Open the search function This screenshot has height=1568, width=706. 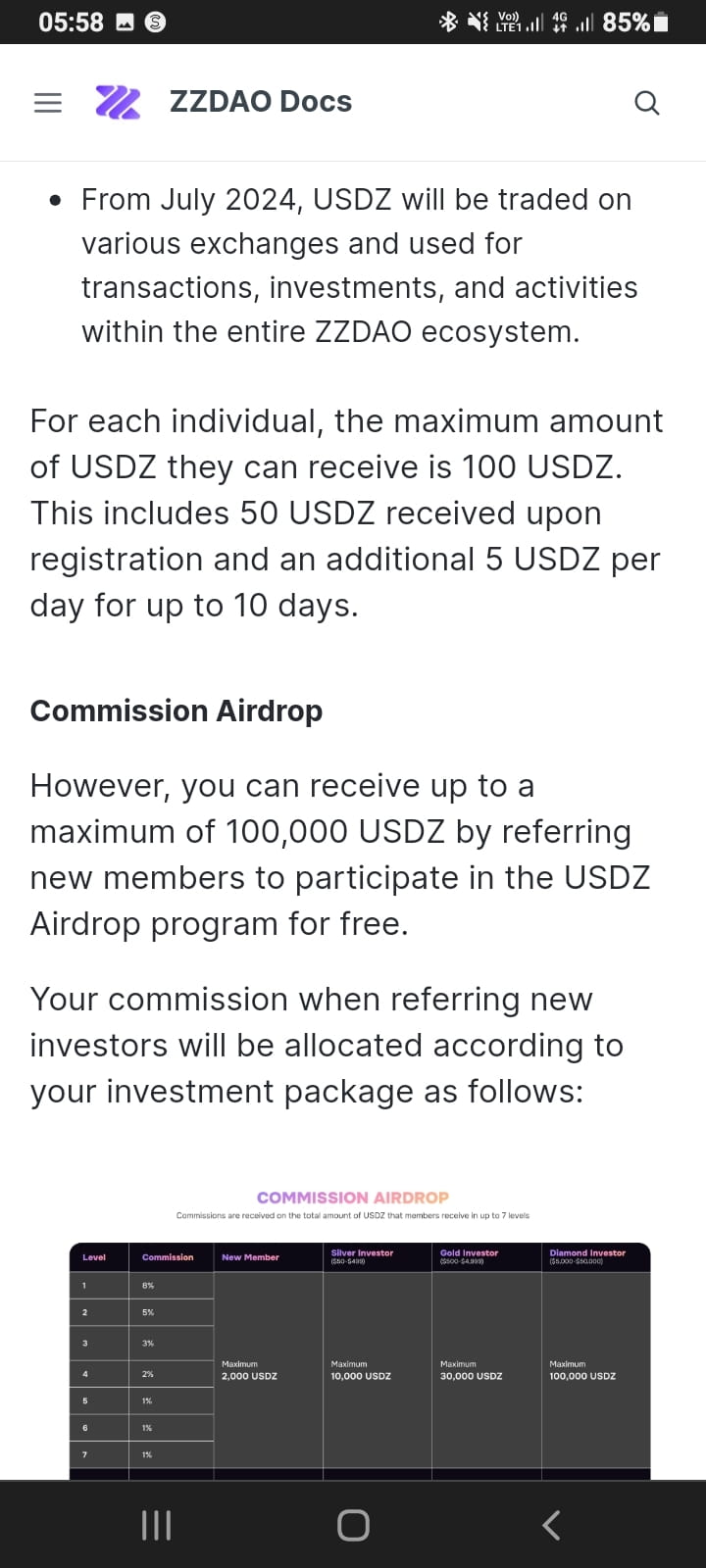click(x=645, y=101)
